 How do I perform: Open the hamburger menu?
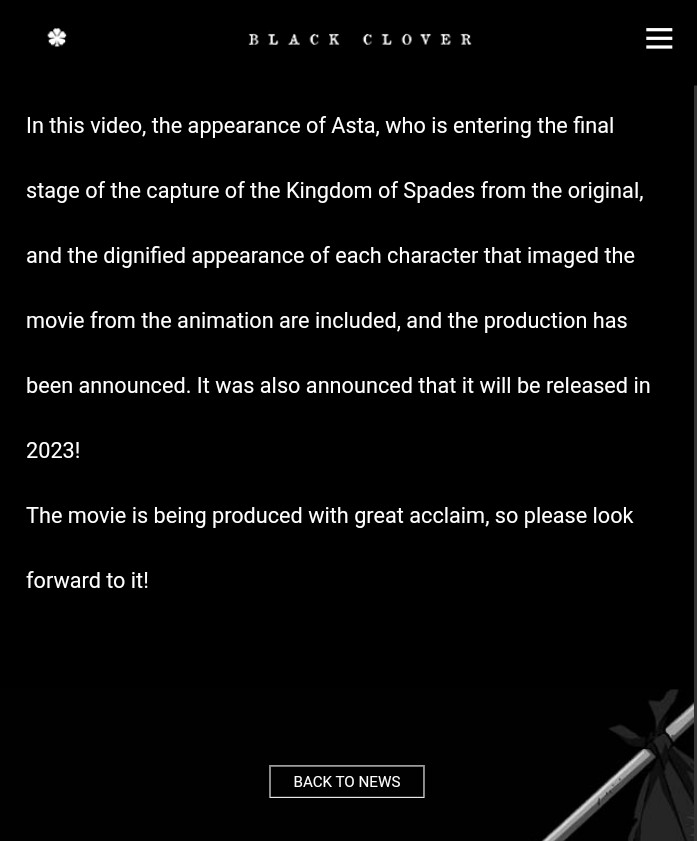tap(658, 38)
